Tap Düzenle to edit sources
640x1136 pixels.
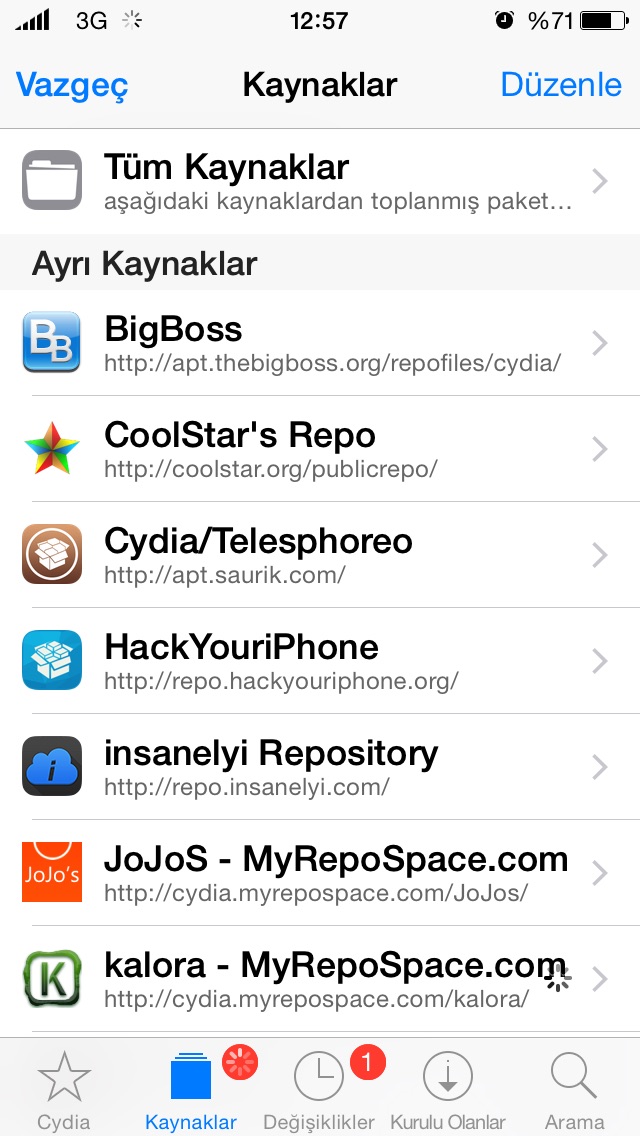click(561, 85)
